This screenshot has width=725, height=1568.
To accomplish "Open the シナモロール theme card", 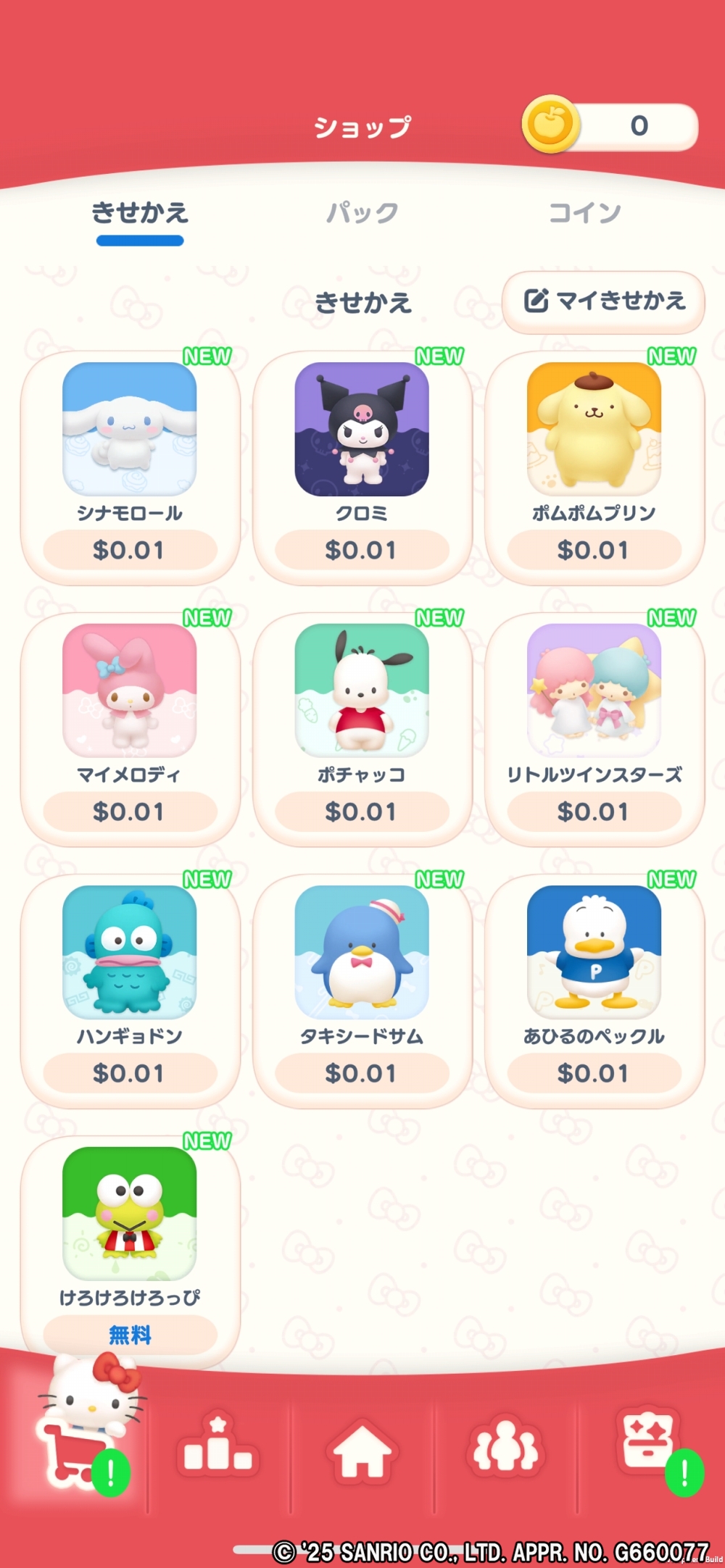I will pos(130,467).
